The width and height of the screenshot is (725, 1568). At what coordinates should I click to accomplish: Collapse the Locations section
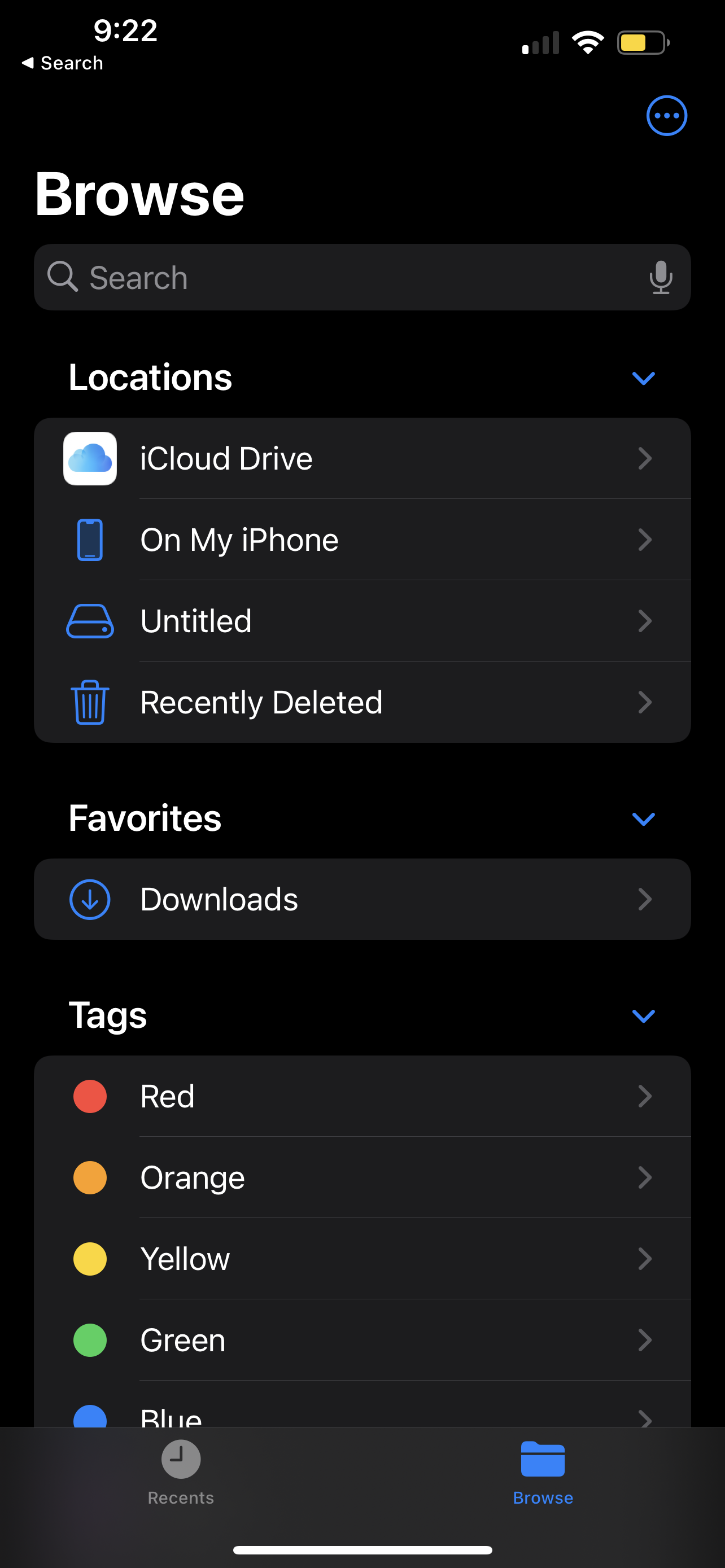[643, 378]
